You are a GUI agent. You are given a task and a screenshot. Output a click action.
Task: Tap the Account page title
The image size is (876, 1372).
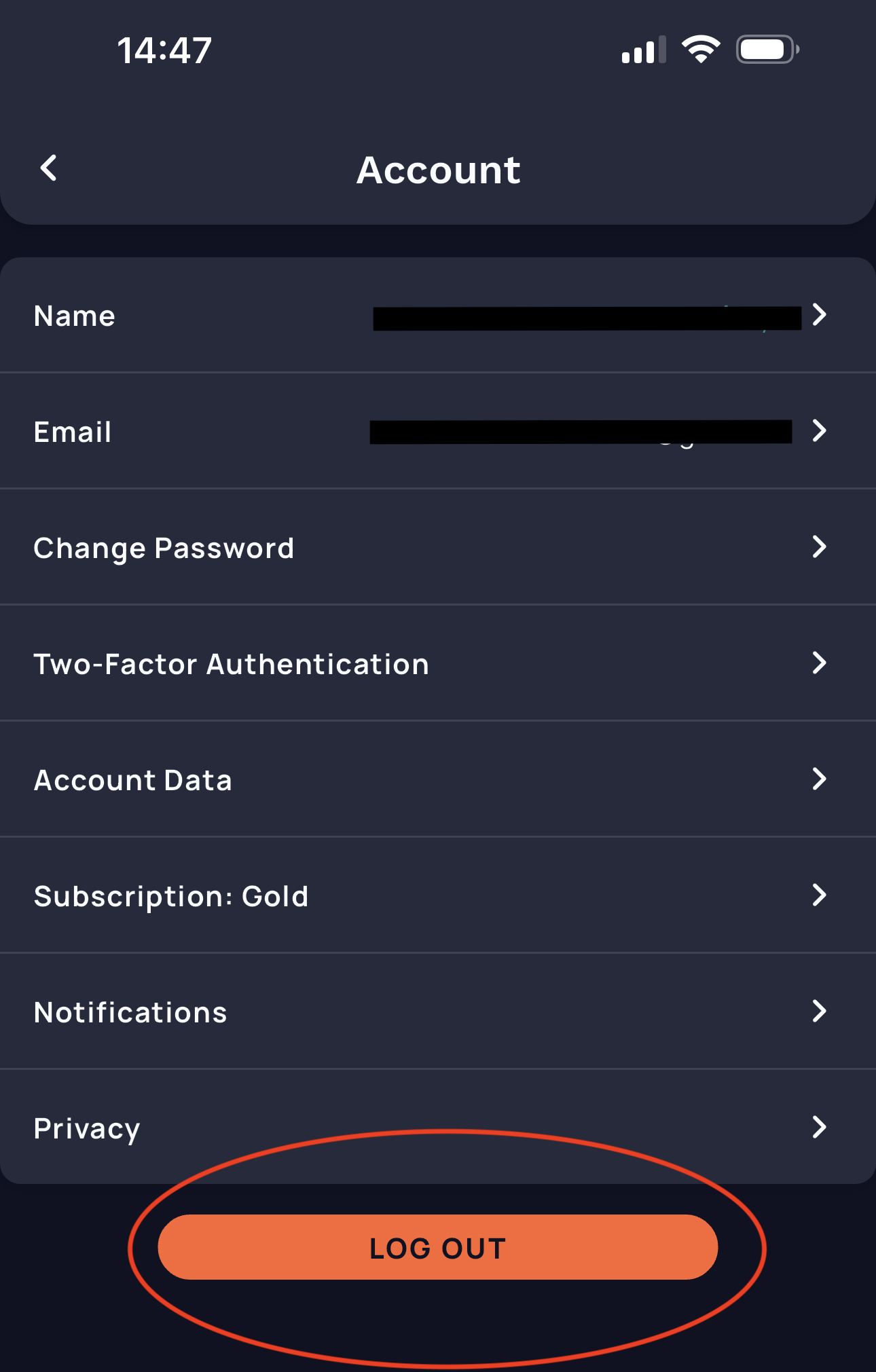438,169
